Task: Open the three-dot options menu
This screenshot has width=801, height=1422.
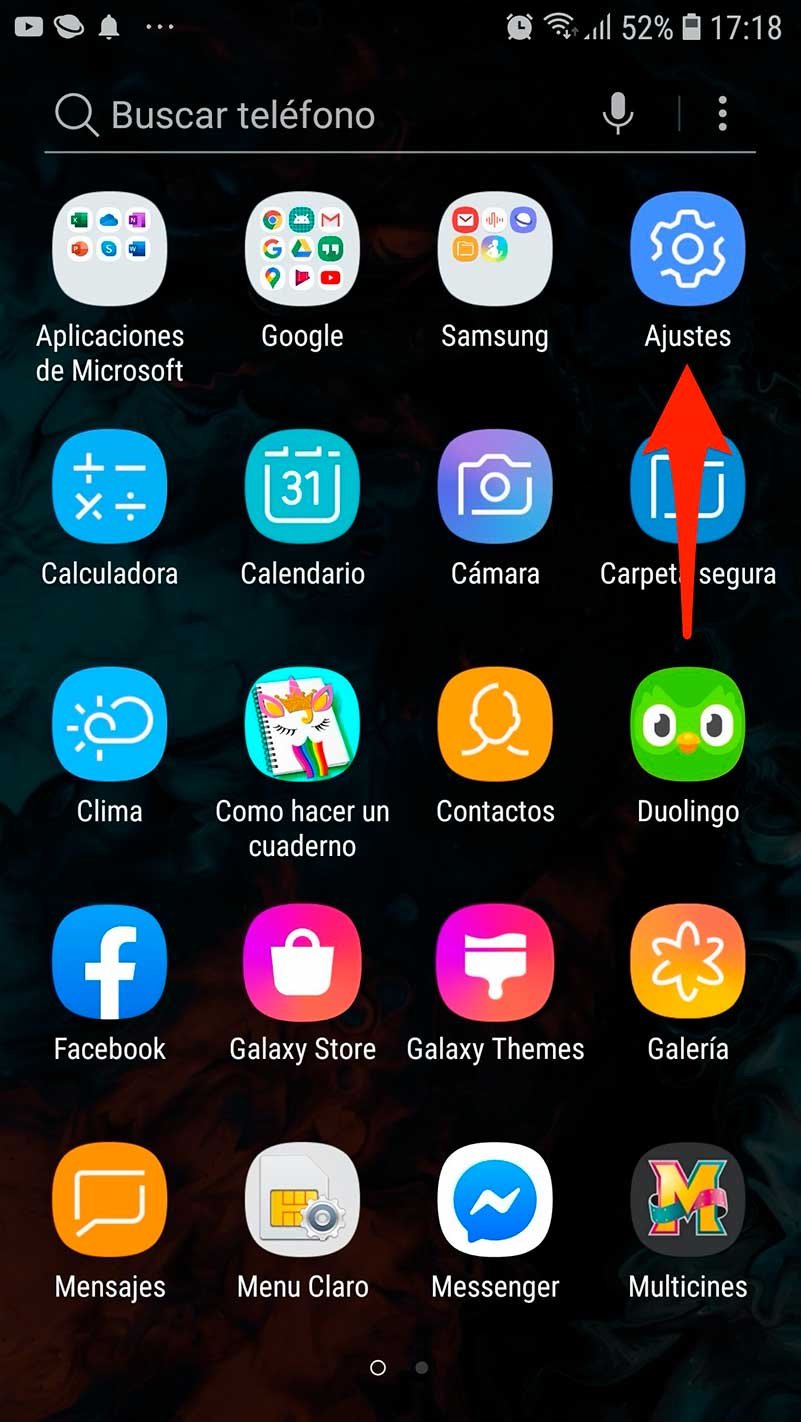Action: pyautogui.click(x=722, y=113)
